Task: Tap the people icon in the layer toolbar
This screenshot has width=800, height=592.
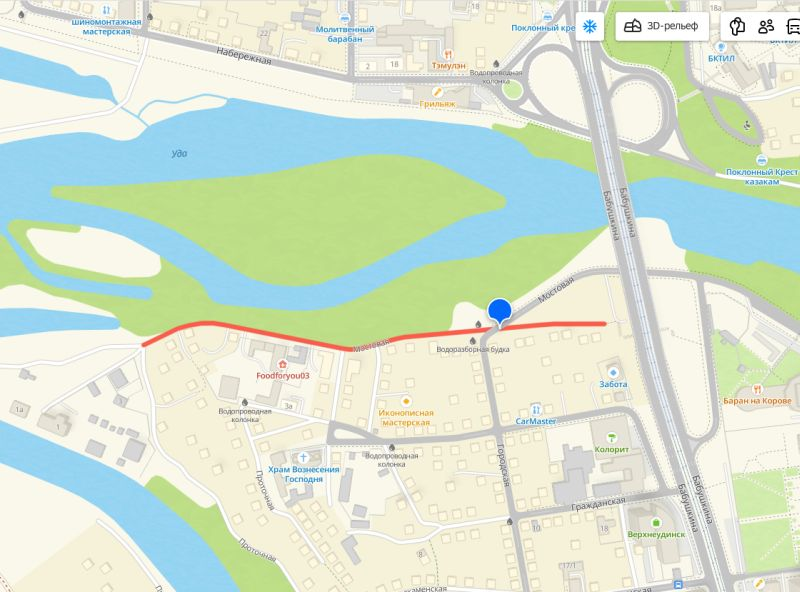Action: (x=766, y=26)
